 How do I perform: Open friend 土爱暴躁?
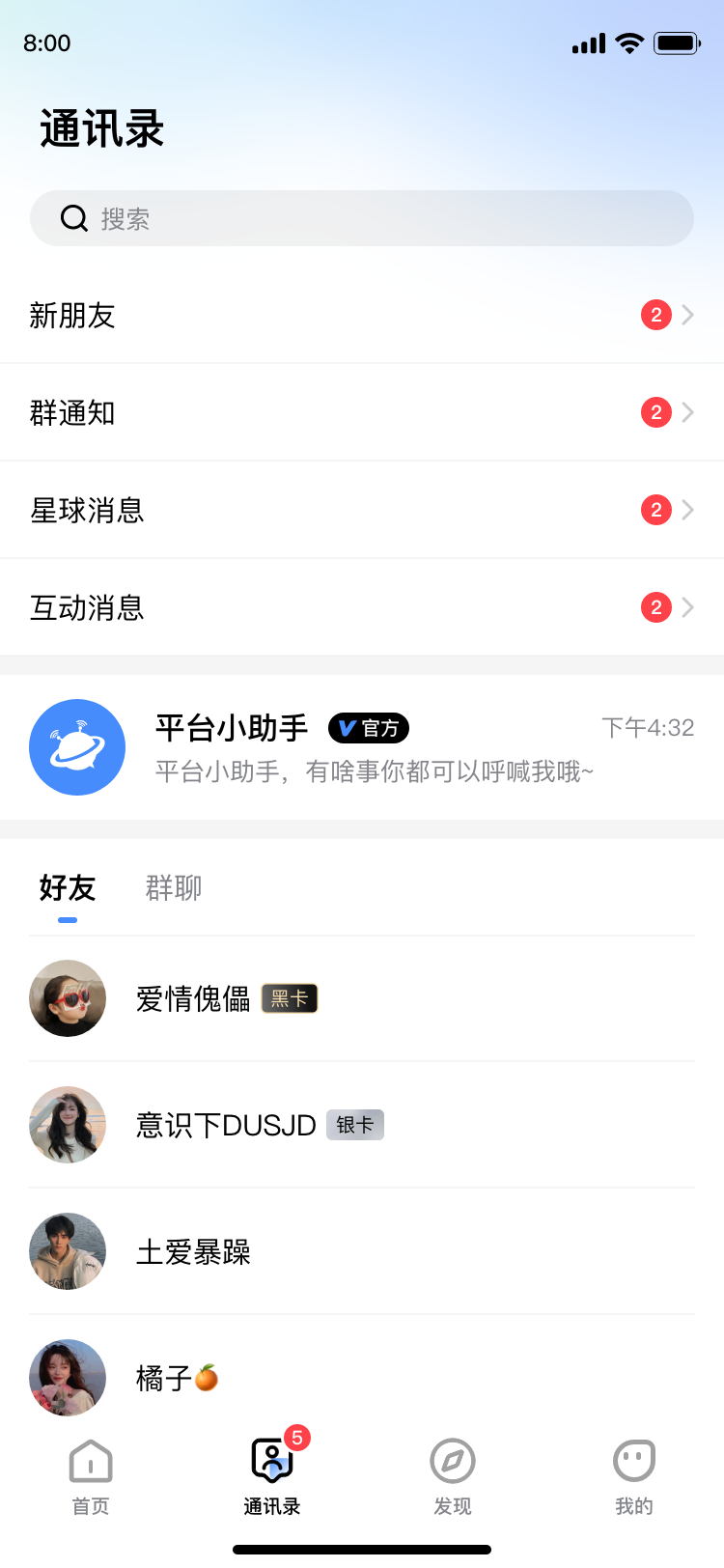point(362,1251)
